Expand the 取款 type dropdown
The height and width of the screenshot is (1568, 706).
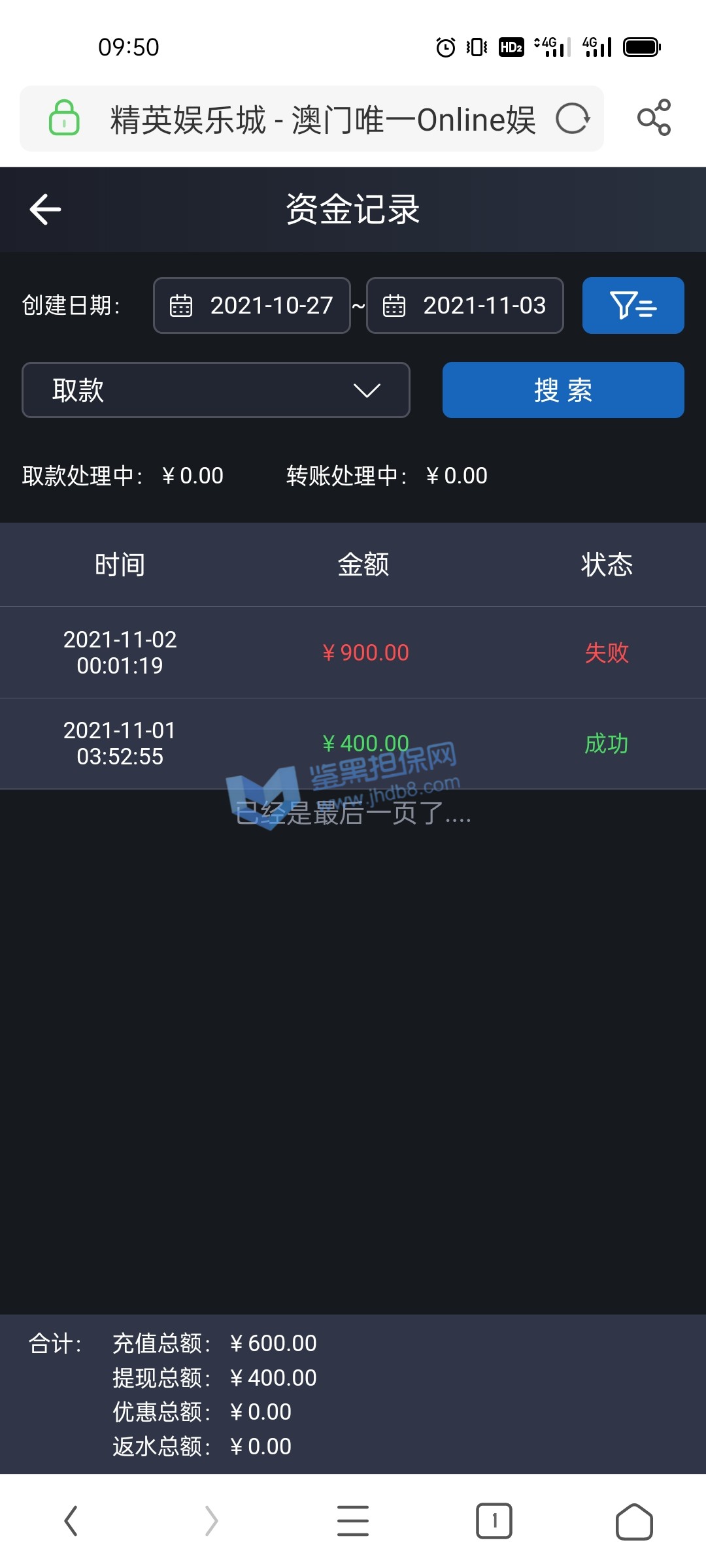click(216, 390)
